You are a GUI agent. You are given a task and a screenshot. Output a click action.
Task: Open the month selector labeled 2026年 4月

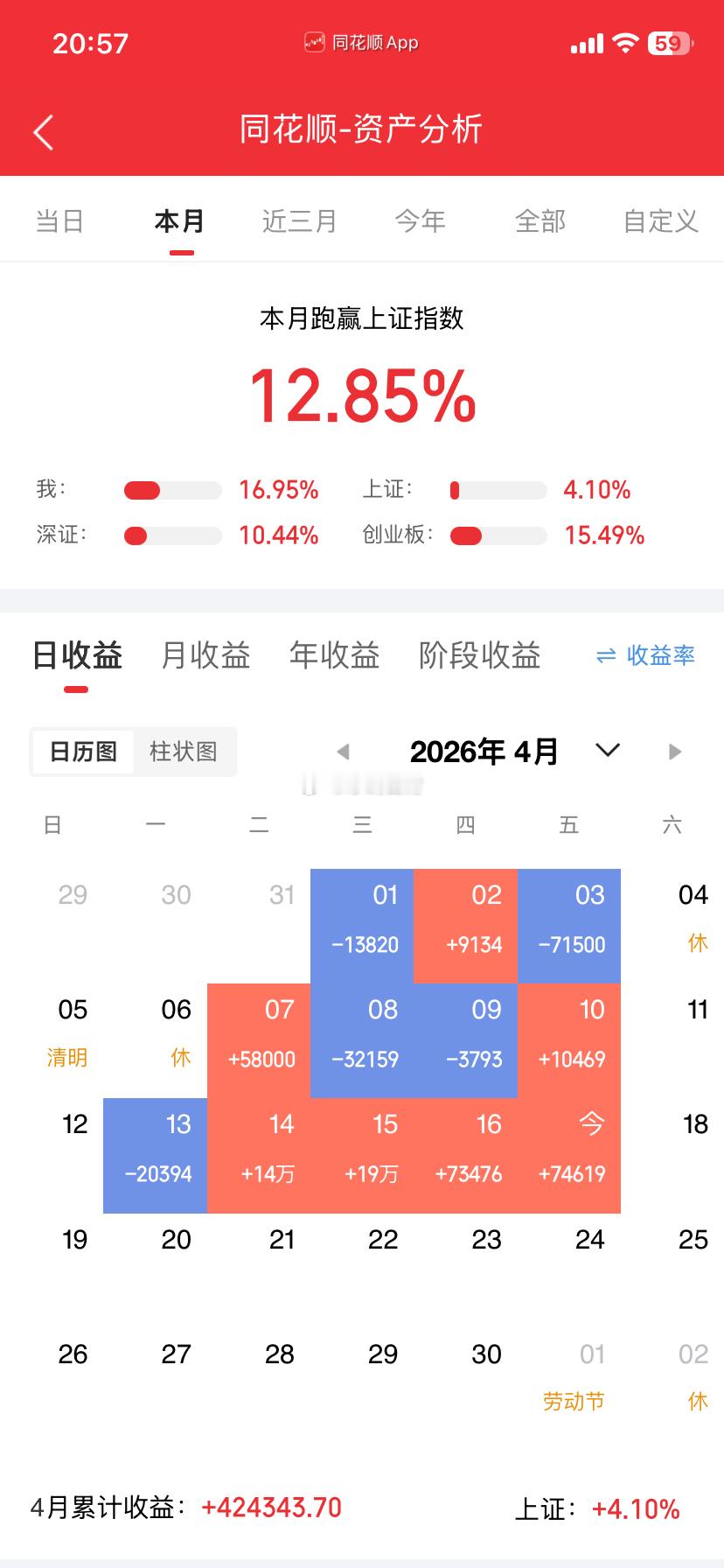click(486, 751)
